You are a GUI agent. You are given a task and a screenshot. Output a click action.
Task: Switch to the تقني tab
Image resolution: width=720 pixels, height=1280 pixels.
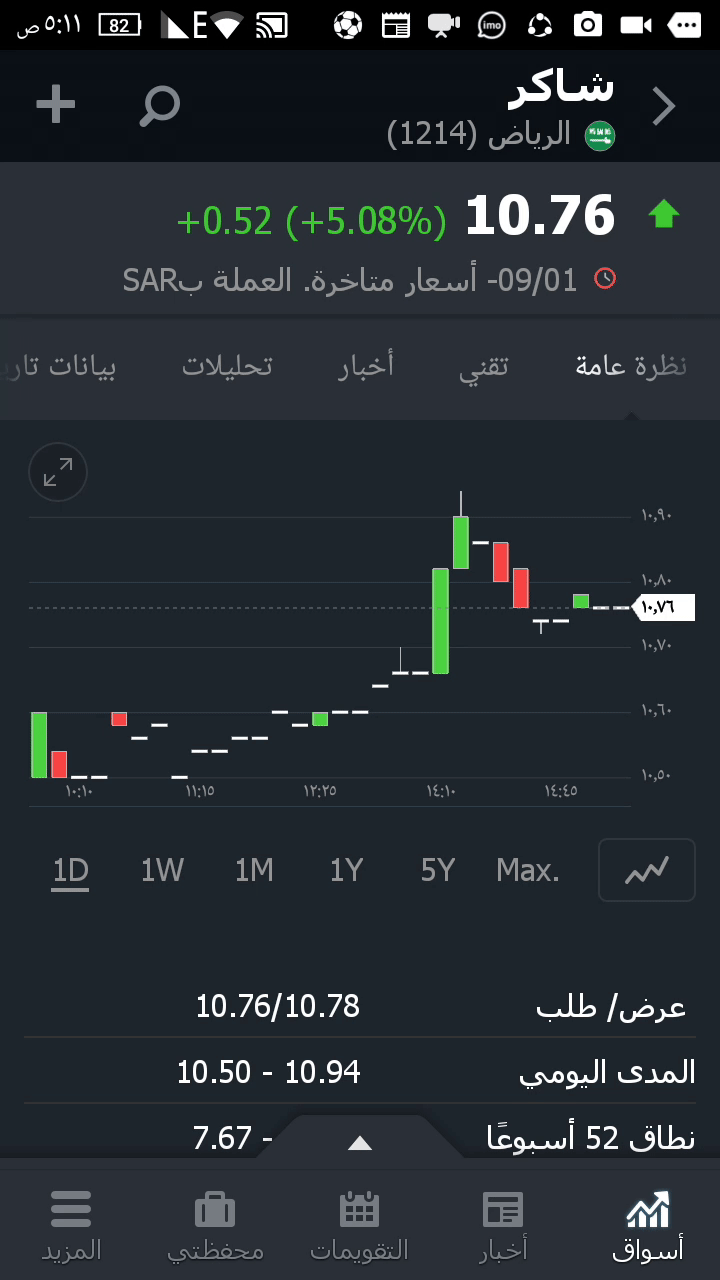pyautogui.click(x=484, y=366)
